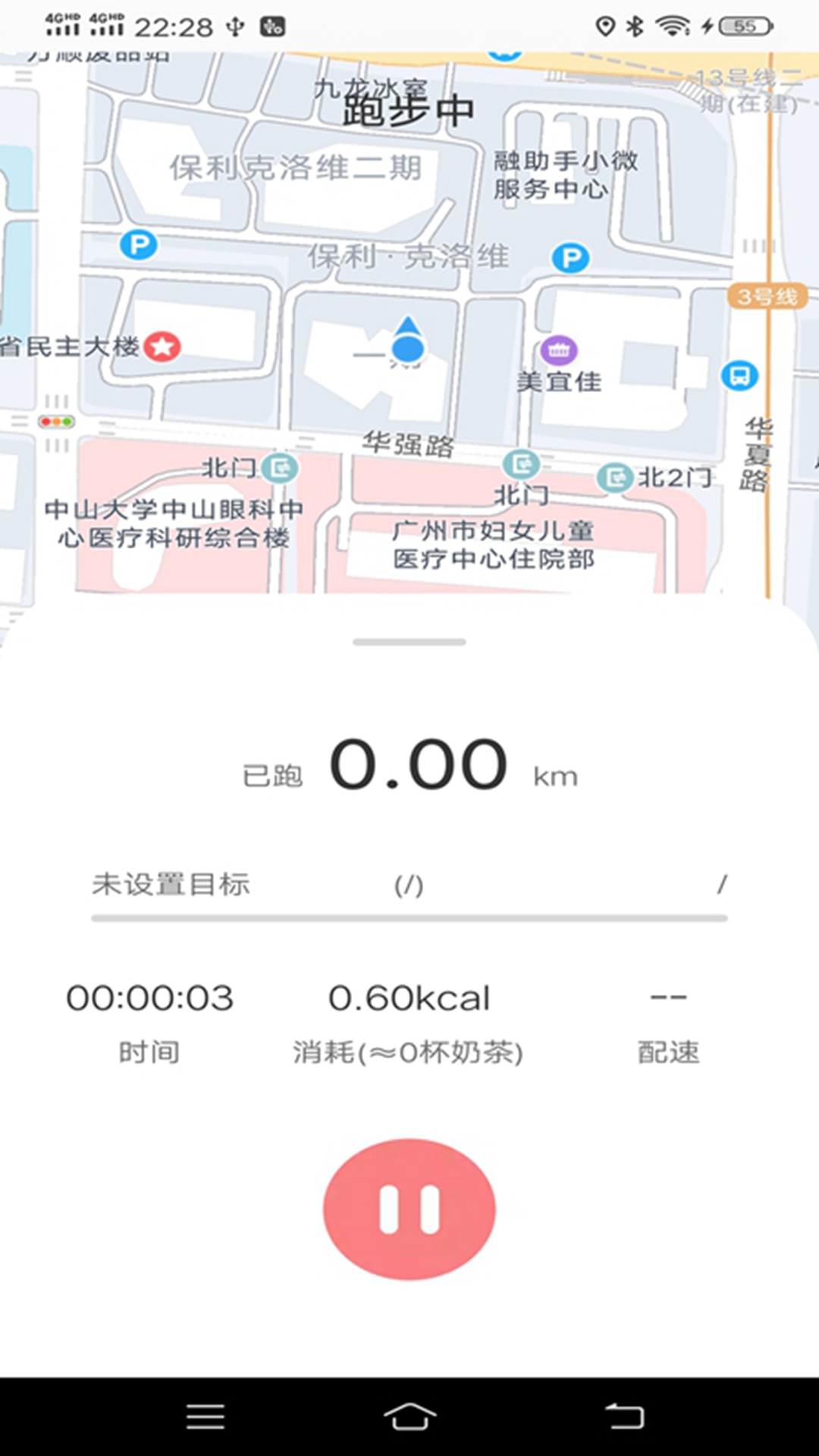Pause the running session

pyautogui.click(x=409, y=1210)
